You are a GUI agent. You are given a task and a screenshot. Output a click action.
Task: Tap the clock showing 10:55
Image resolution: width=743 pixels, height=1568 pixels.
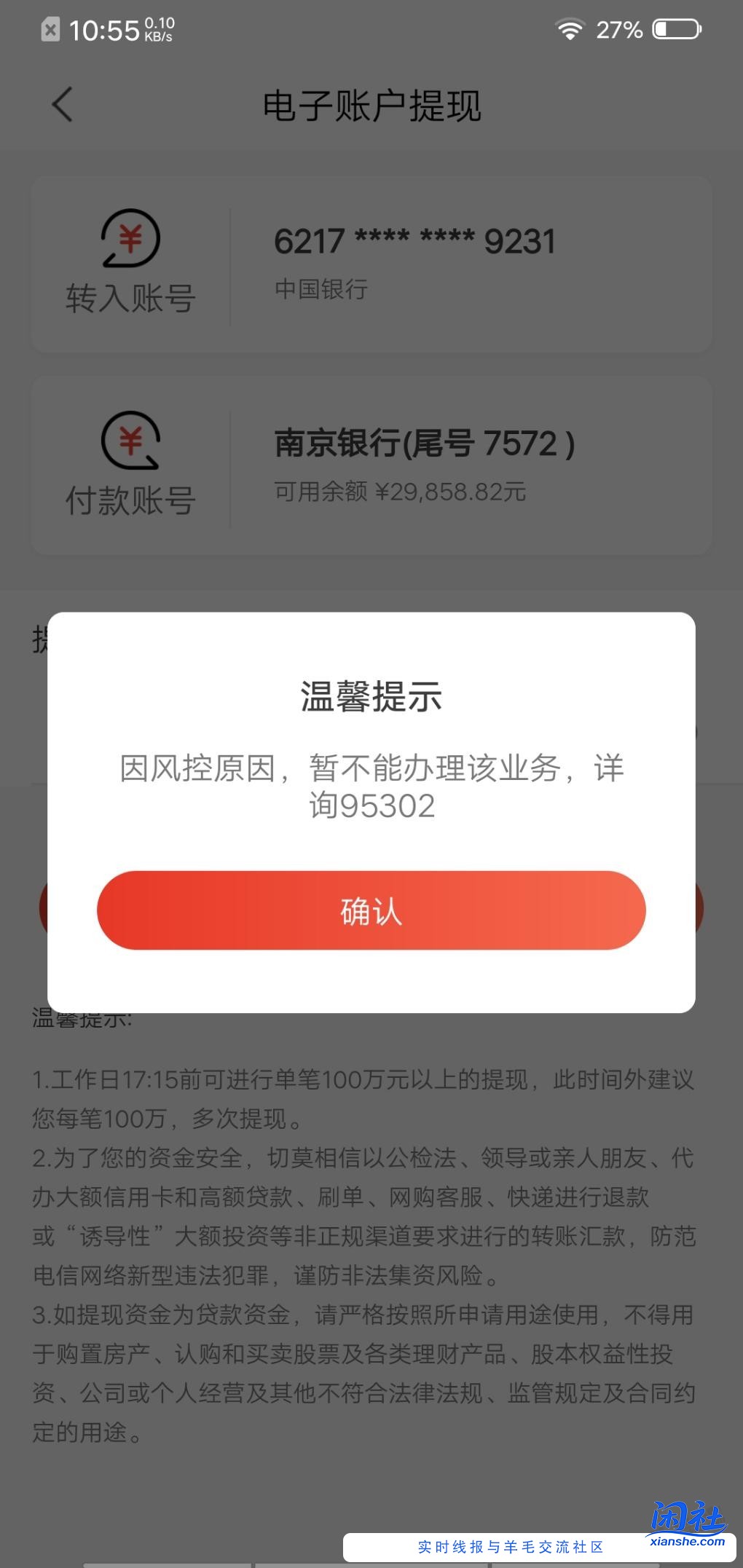(102, 30)
